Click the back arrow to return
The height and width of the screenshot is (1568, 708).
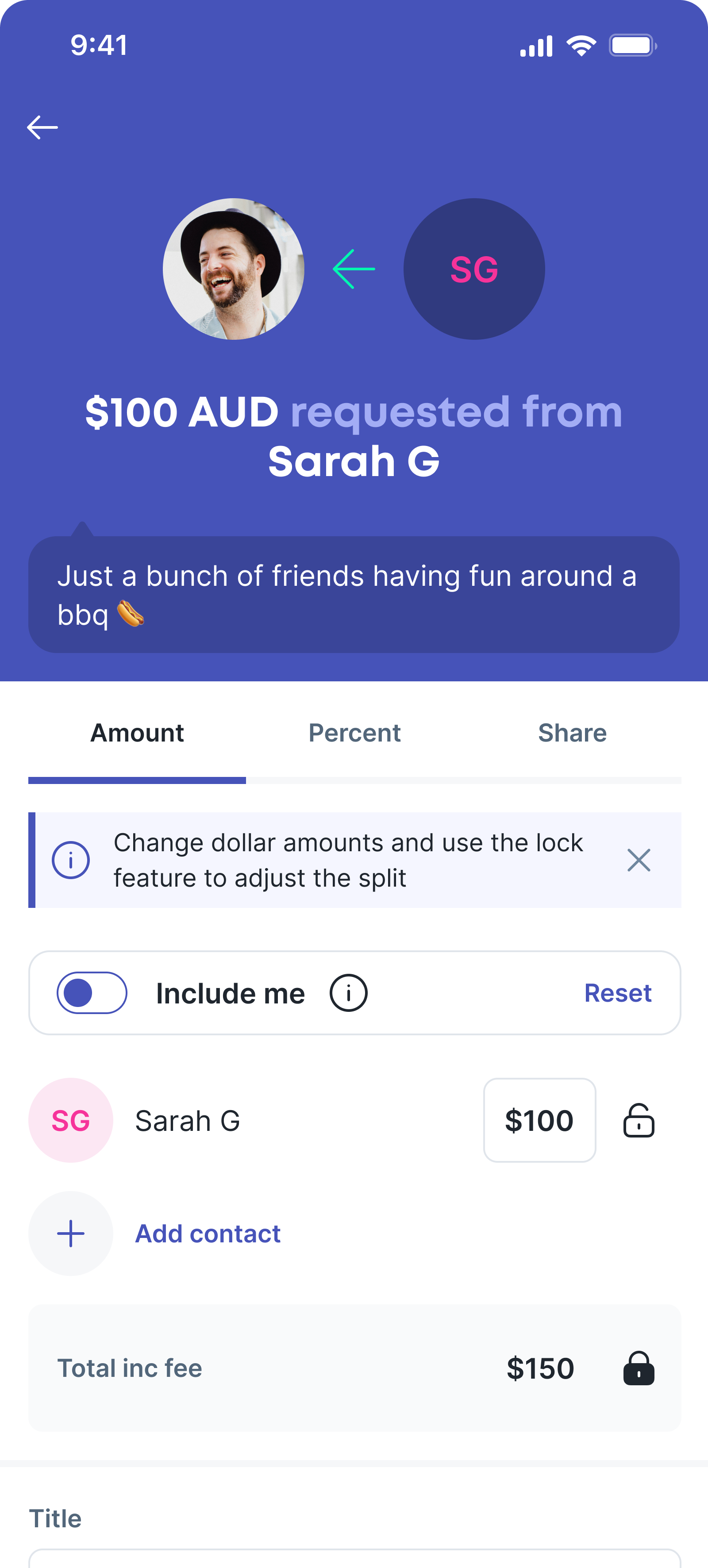42,127
